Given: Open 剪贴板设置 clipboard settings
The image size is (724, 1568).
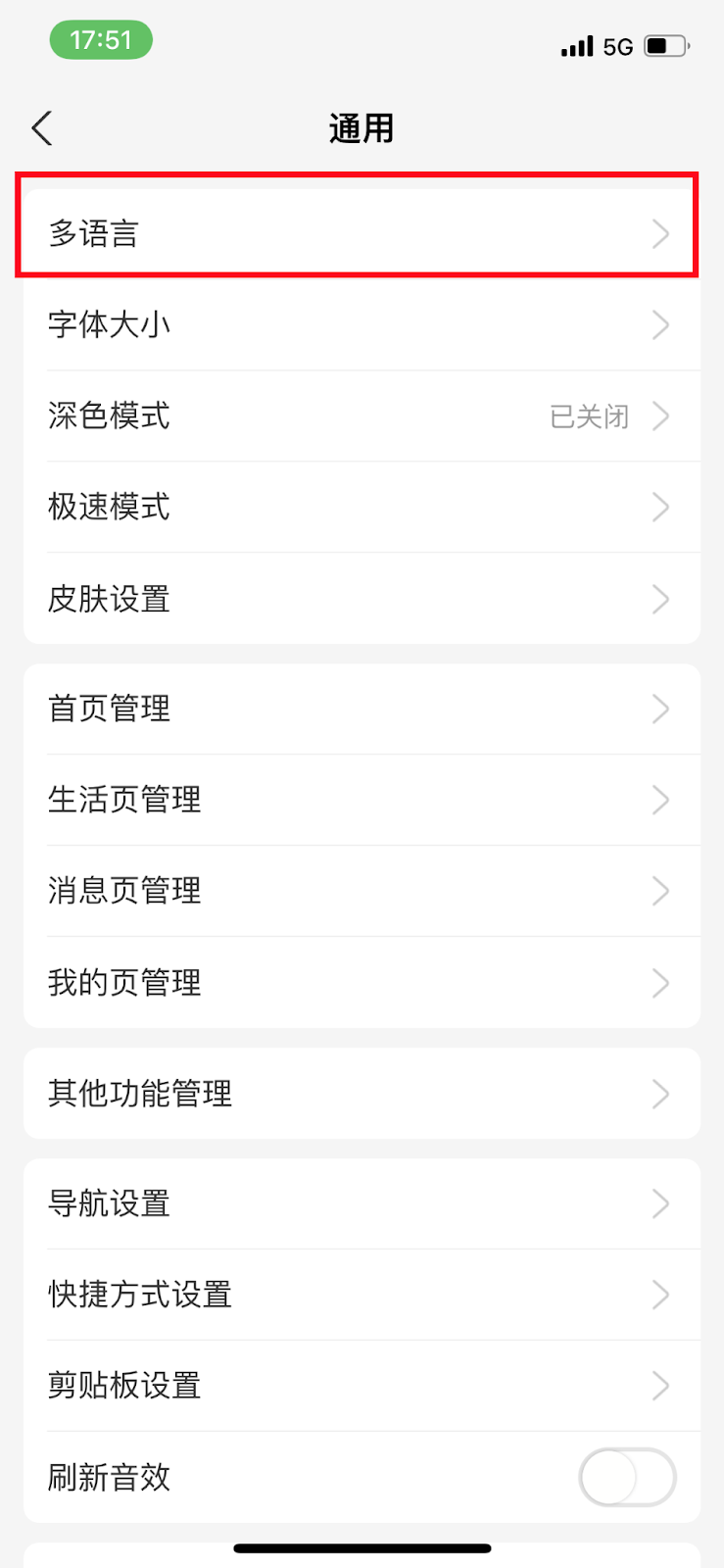Looking at the screenshot, I should coord(361,1386).
